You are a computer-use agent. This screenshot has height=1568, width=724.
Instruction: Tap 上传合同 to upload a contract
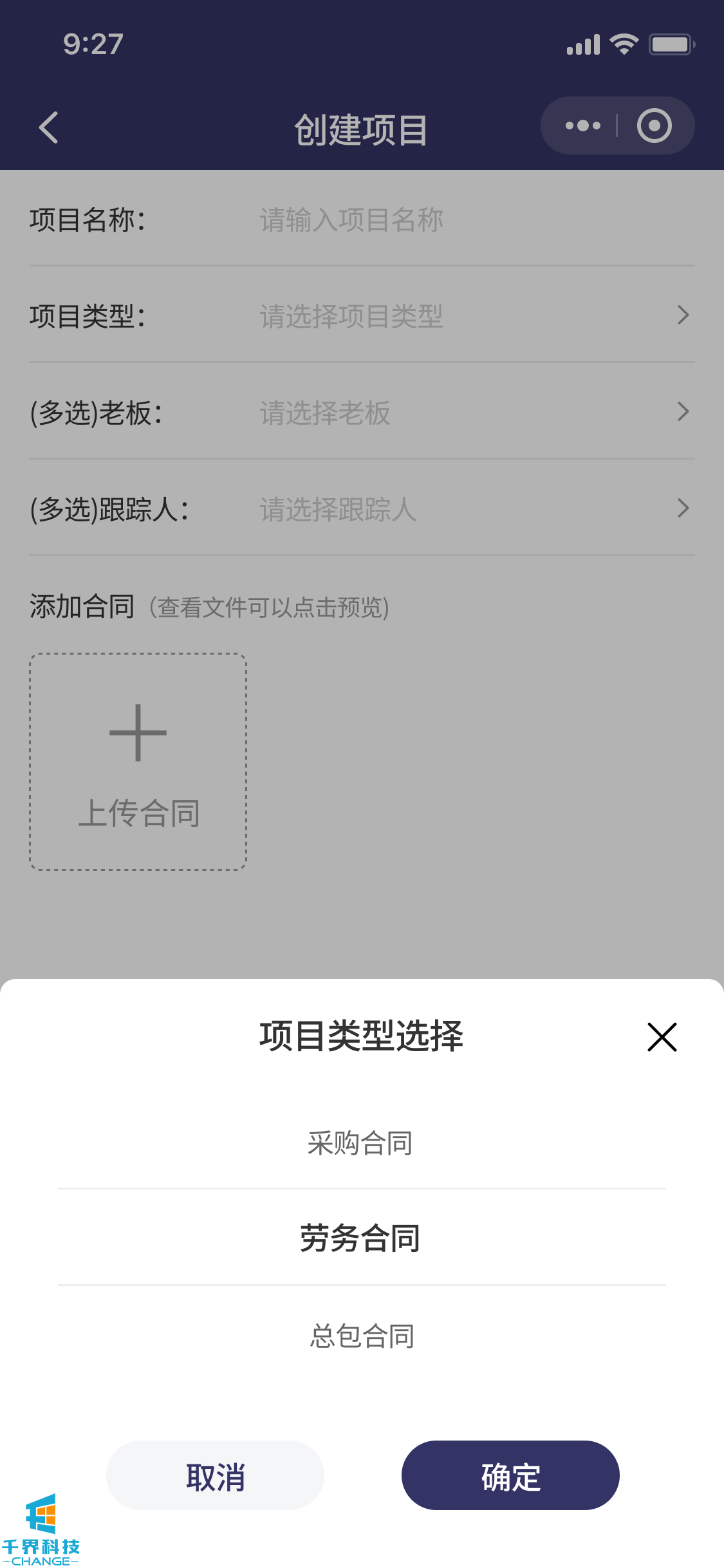pos(138,762)
